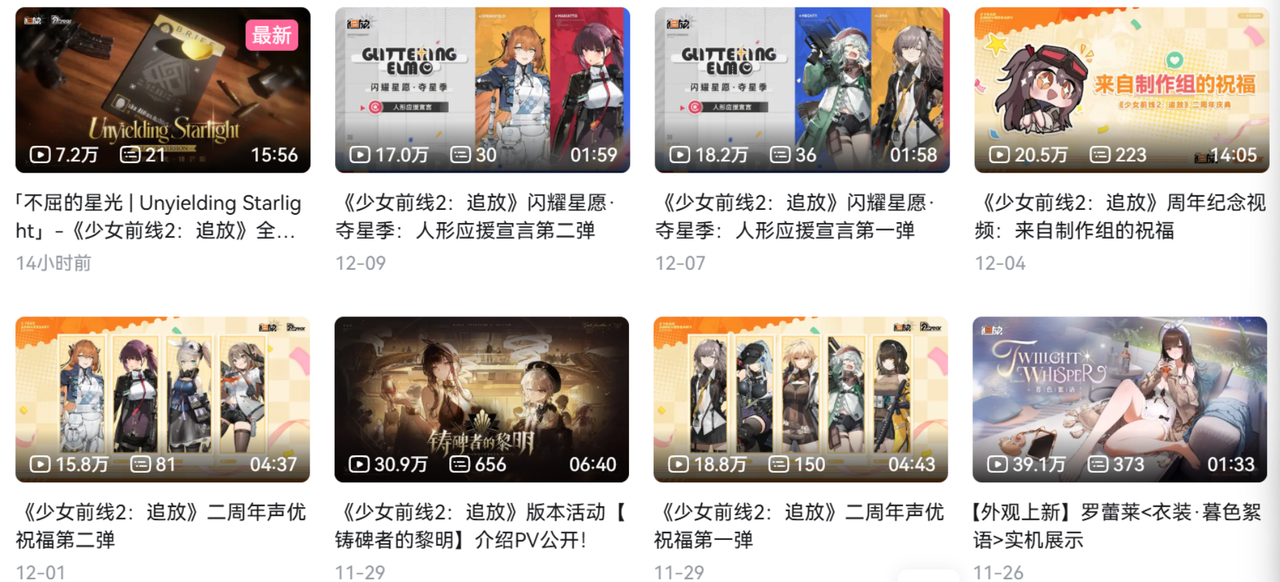This screenshot has width=1280, height=582.
Task: Open 来自制作组的祝福 anniversary video
Action: [1121, 90]
